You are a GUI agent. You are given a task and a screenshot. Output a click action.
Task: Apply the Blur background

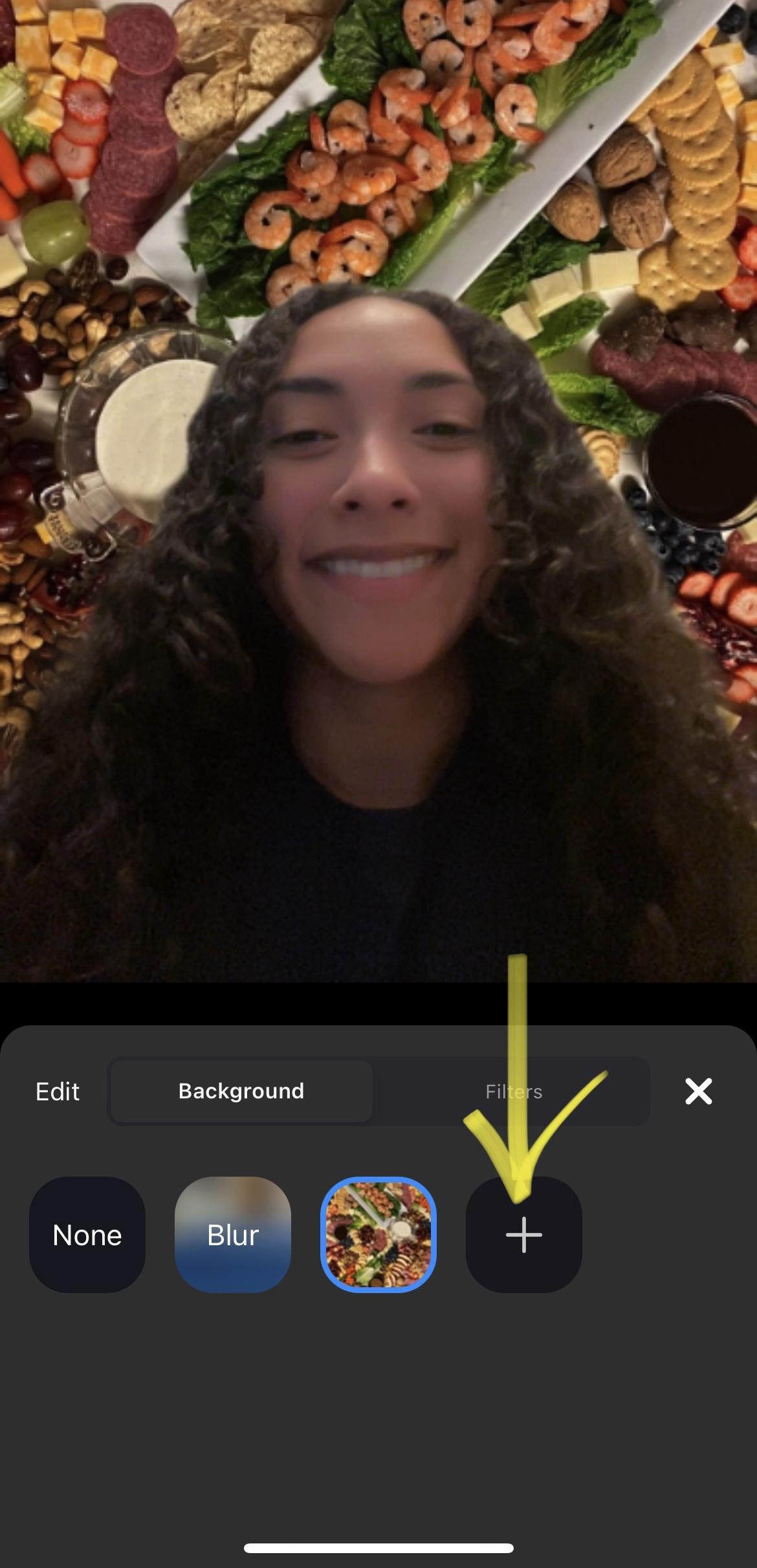[x=233, y=1235]
